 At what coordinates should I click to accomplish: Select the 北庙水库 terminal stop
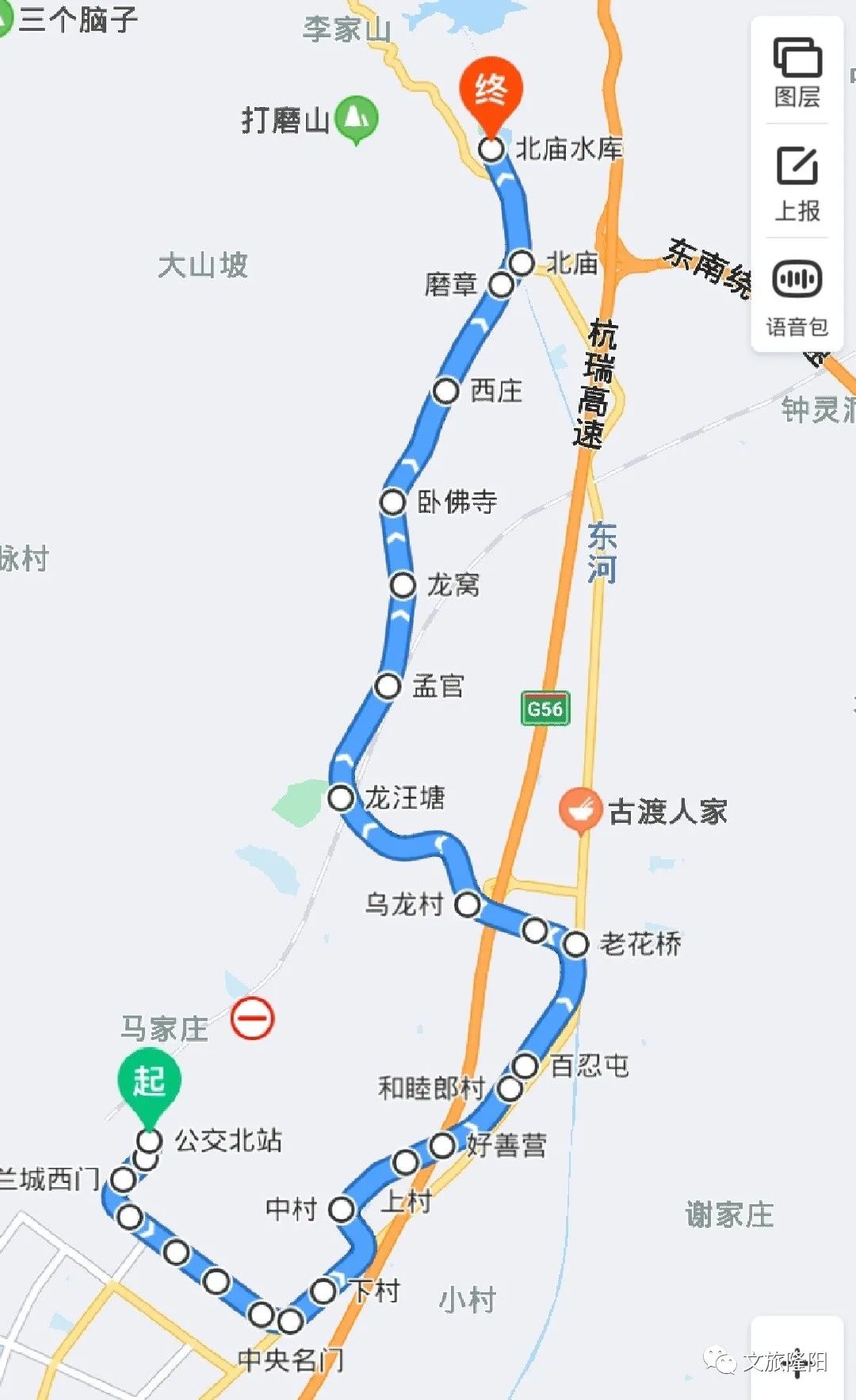[x=493, y=147]
